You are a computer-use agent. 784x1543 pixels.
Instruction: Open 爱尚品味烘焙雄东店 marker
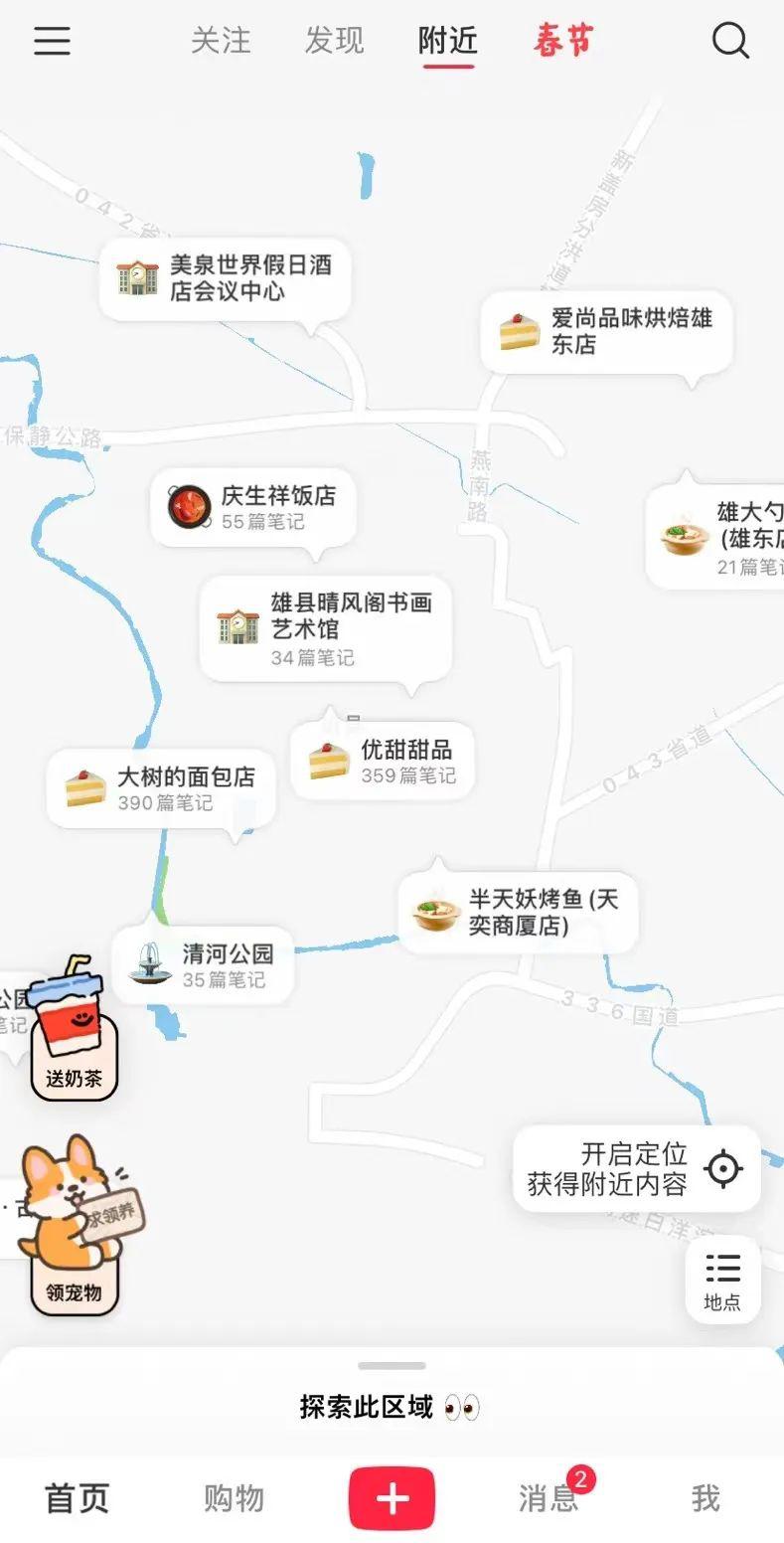click(x=607, y=332)
